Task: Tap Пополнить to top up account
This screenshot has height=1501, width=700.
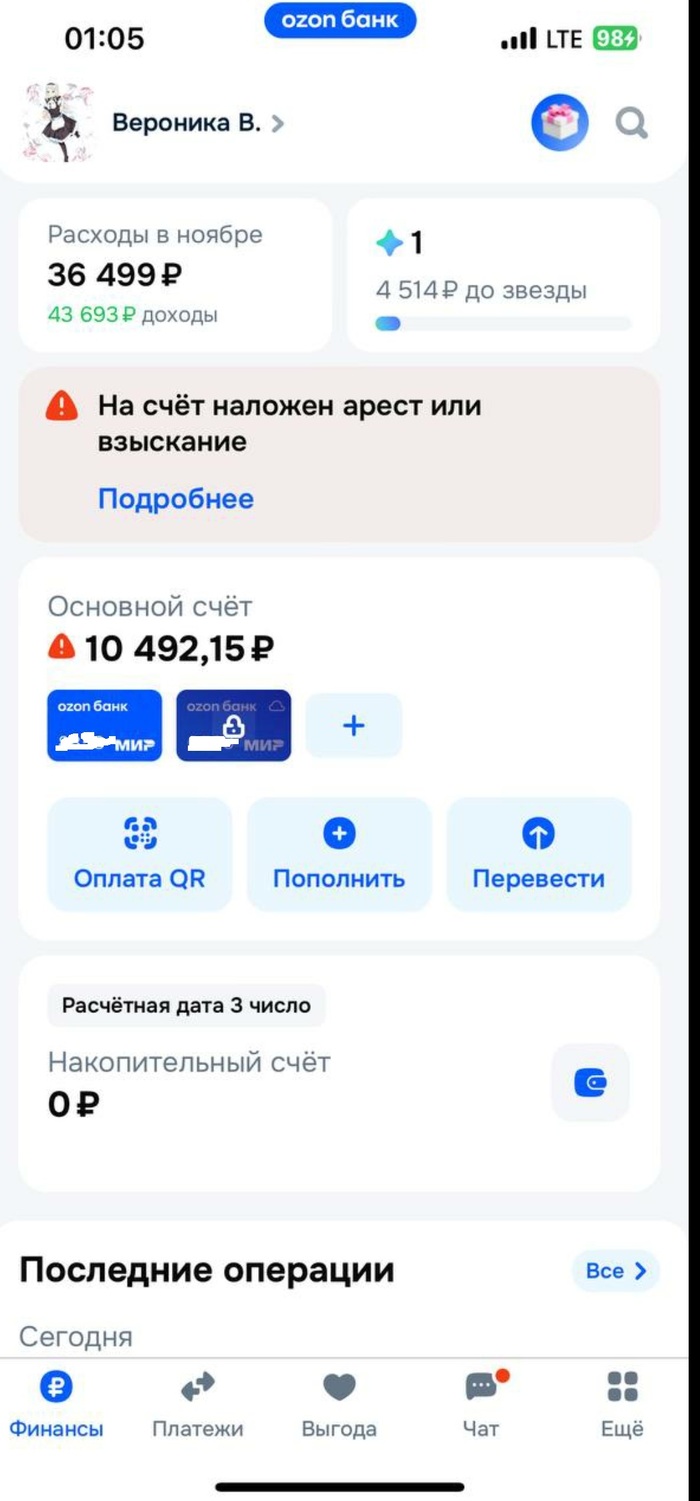Action: 339,854
